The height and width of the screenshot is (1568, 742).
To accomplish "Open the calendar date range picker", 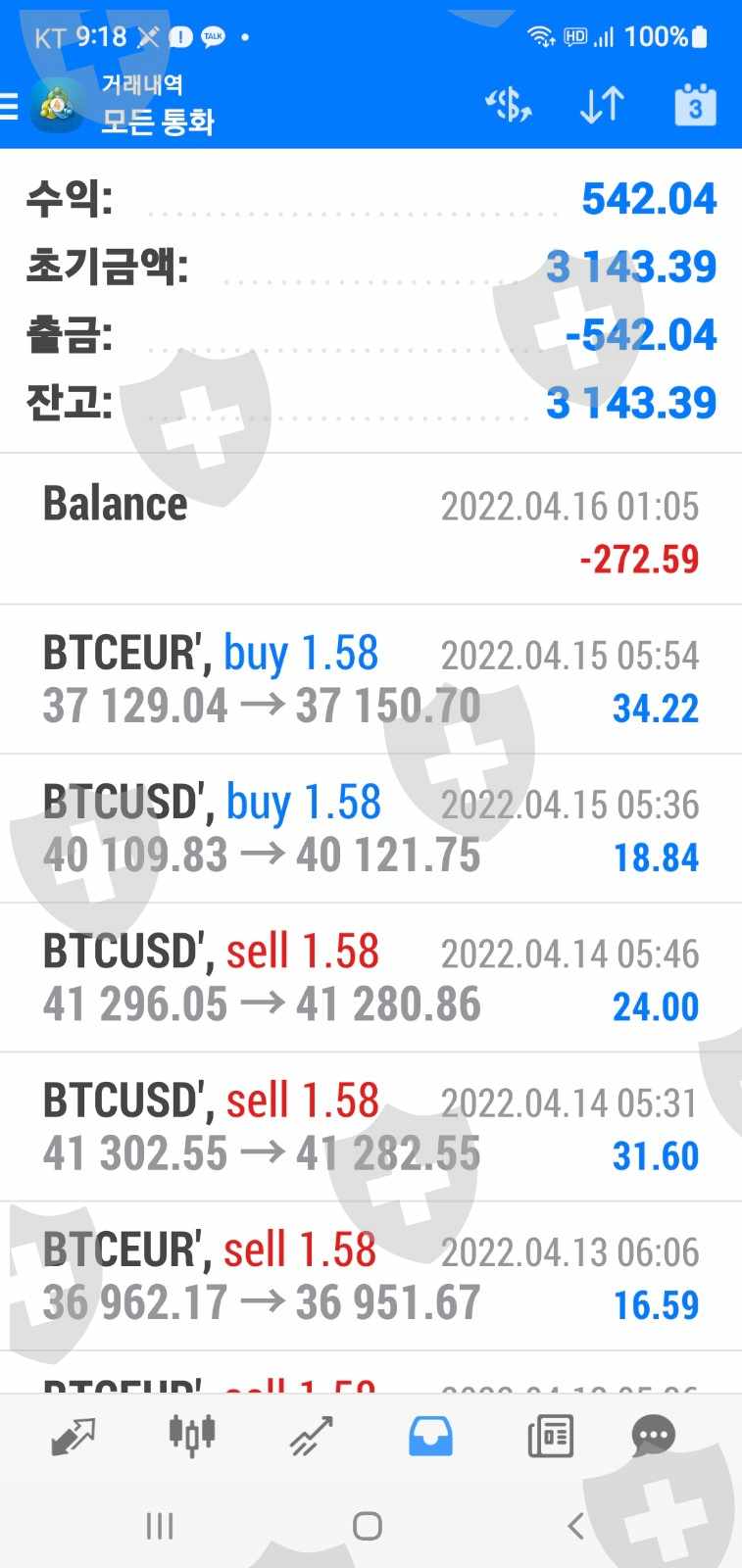I will (695, 105).
